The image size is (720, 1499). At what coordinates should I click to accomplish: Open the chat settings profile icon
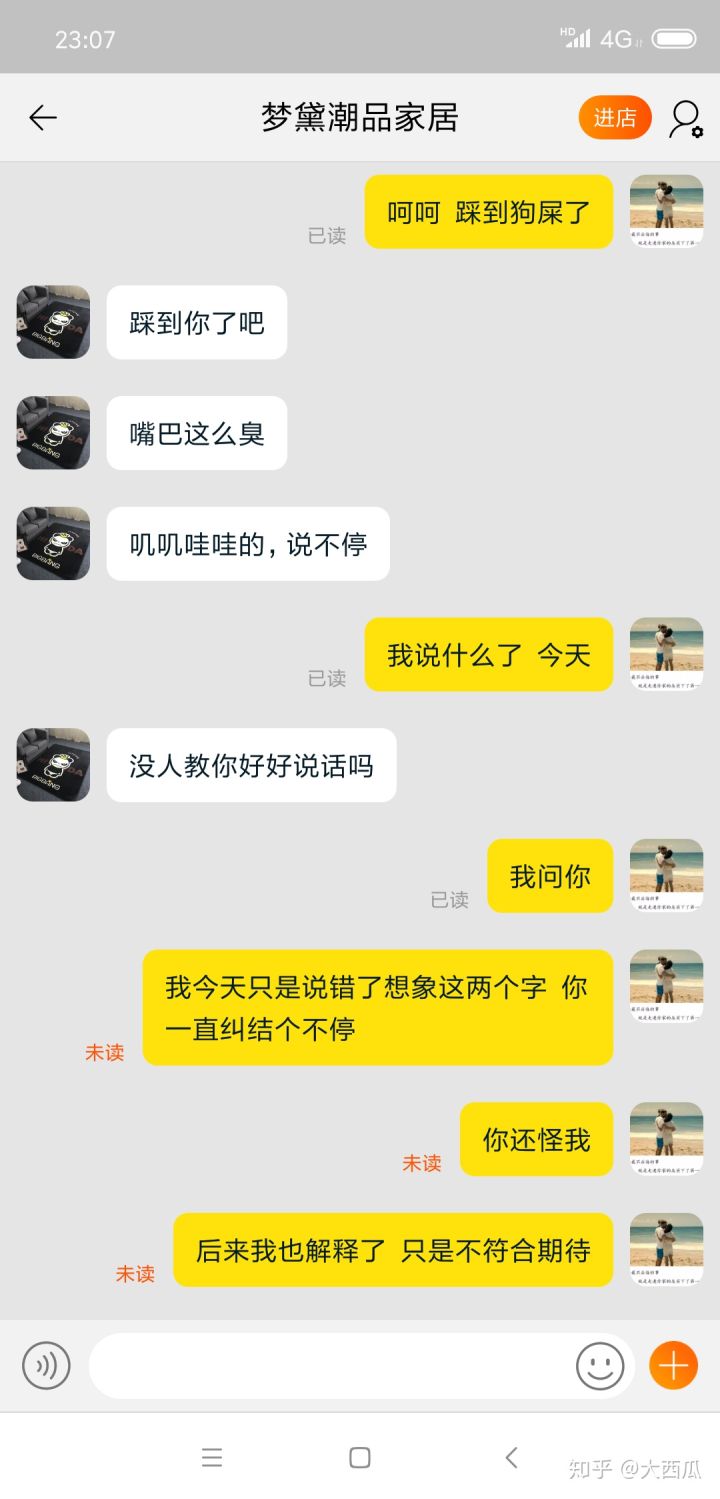point(686,118)
